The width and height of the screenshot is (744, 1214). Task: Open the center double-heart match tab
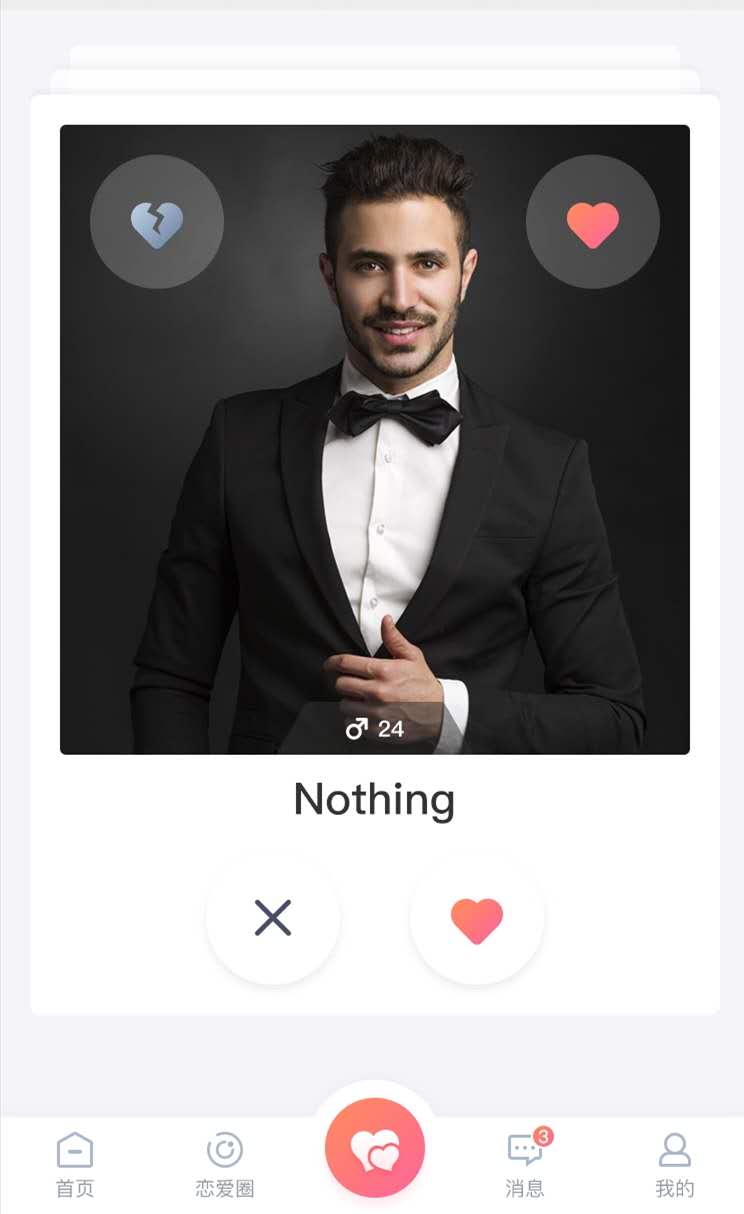375,1148
